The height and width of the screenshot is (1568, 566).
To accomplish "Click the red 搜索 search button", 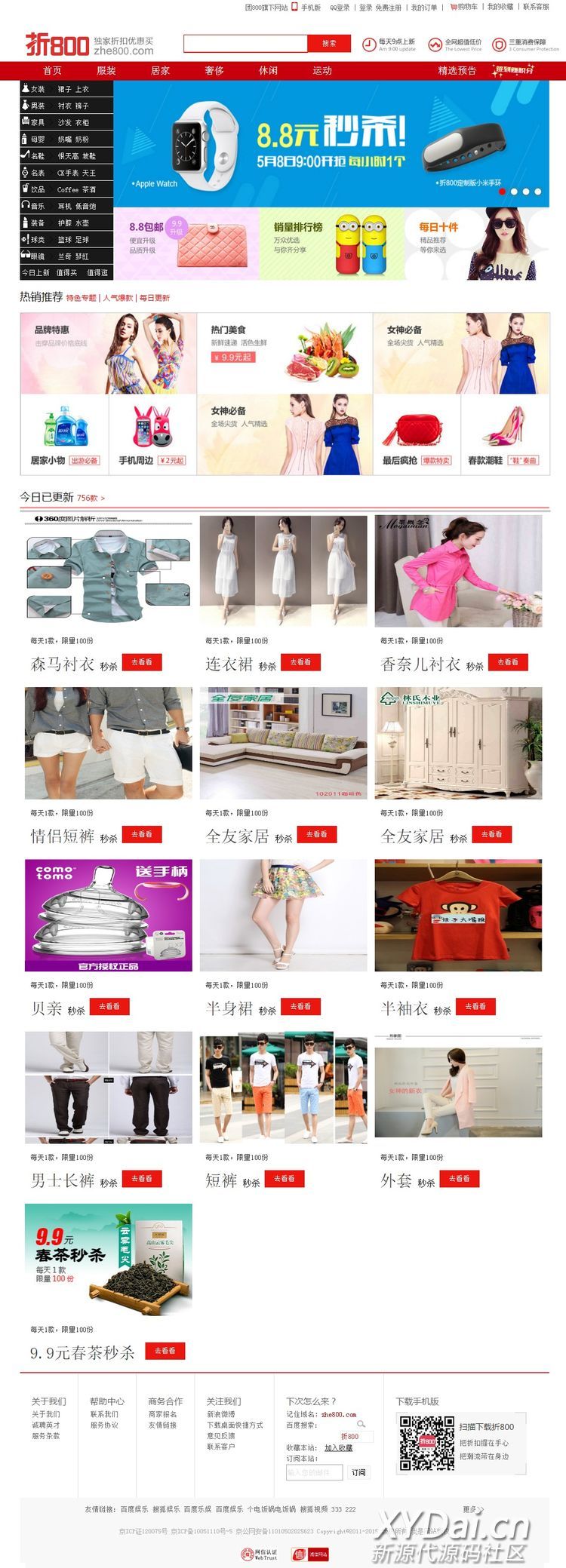I will pyautogui.click(x=329, y=43).
